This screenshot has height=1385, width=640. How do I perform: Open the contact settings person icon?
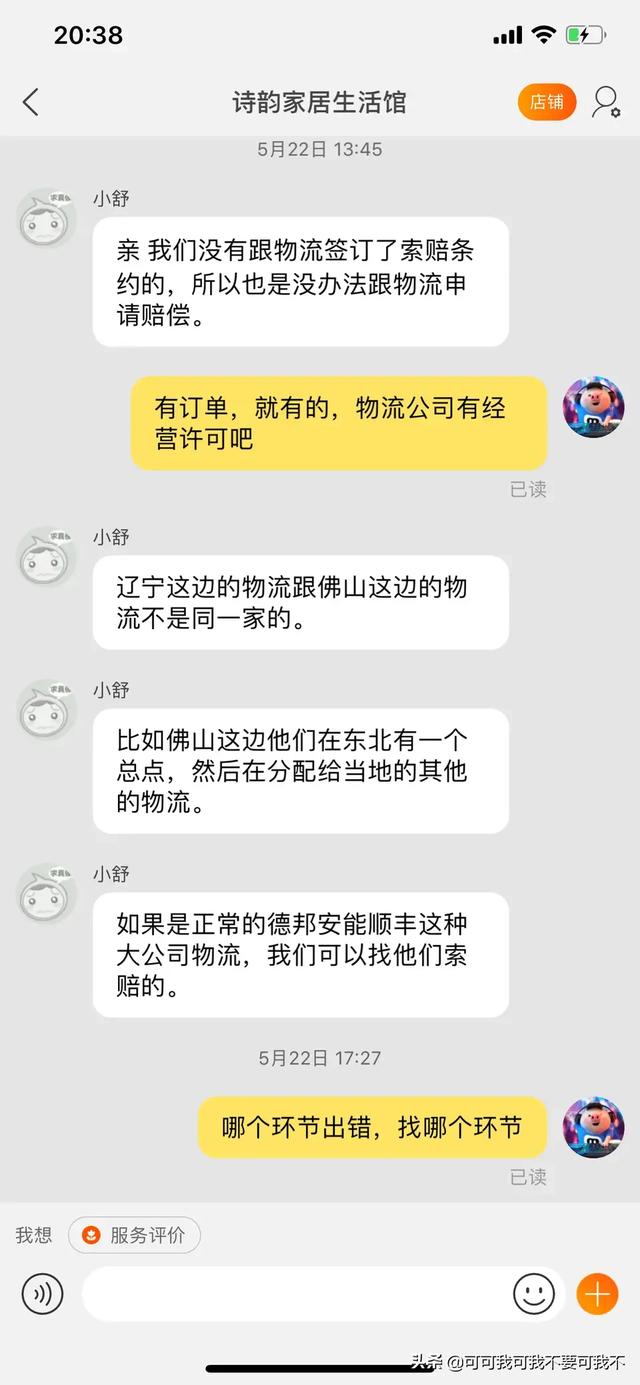pyautogui.click(x=606, y=102)
